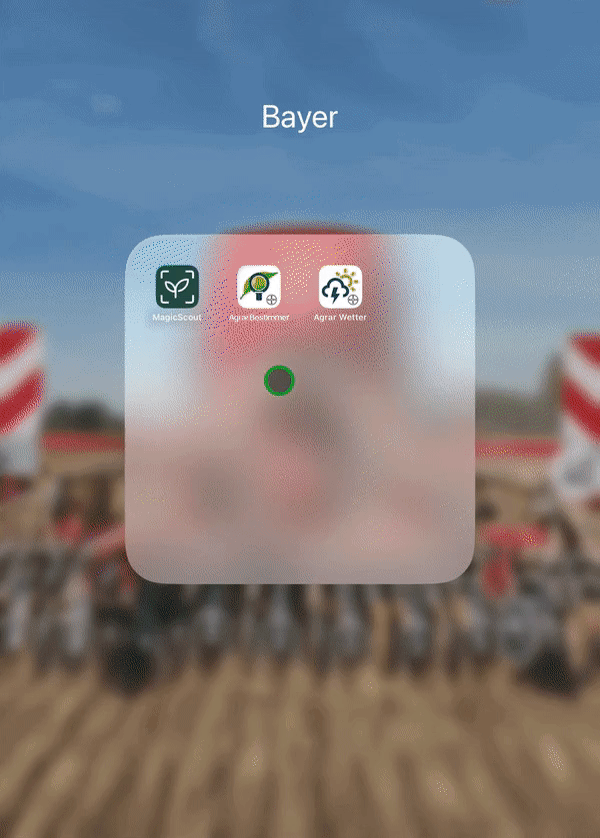Open the Agrar Wetter app
This screenshot has width=600, height=838.
click(x=340, y=287)
